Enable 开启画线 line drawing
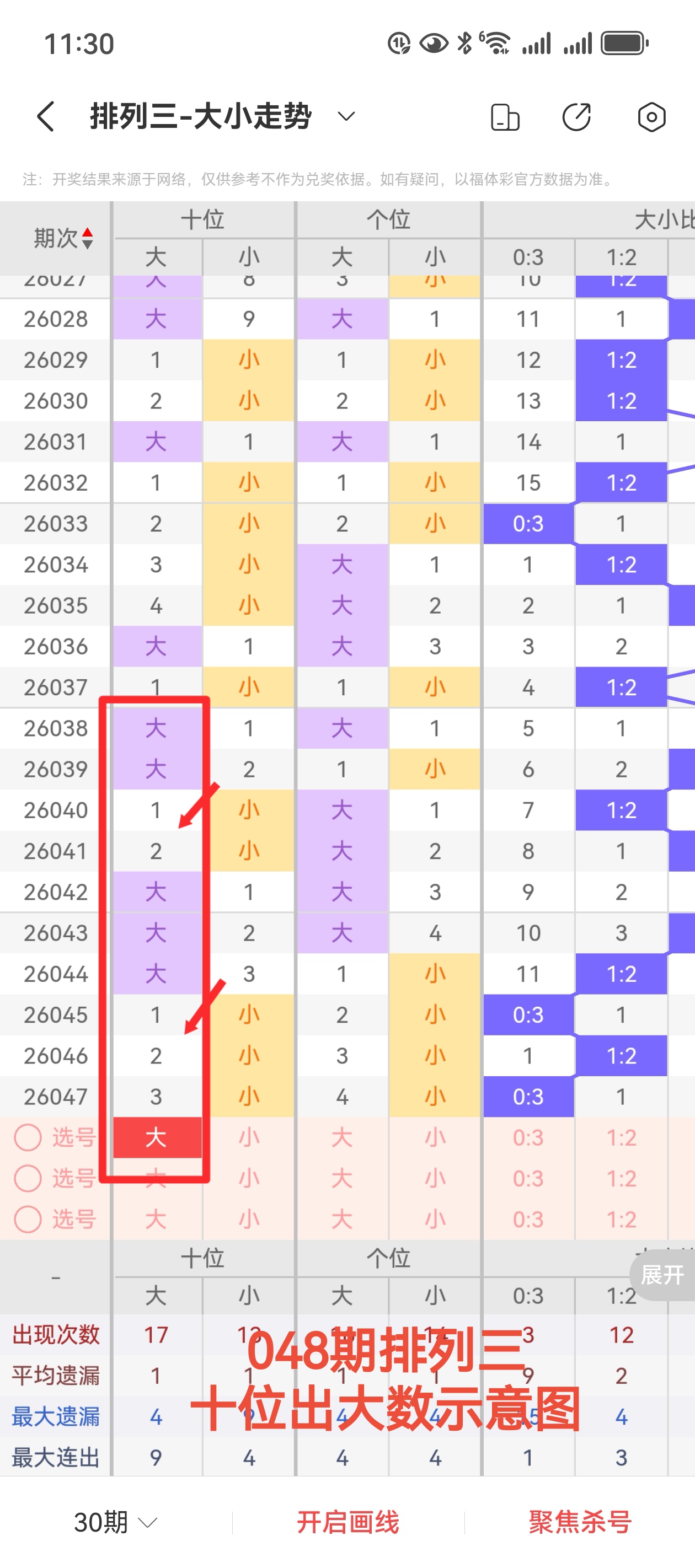This screenshot has height=1568, width=695. [x=348, y=1522]
